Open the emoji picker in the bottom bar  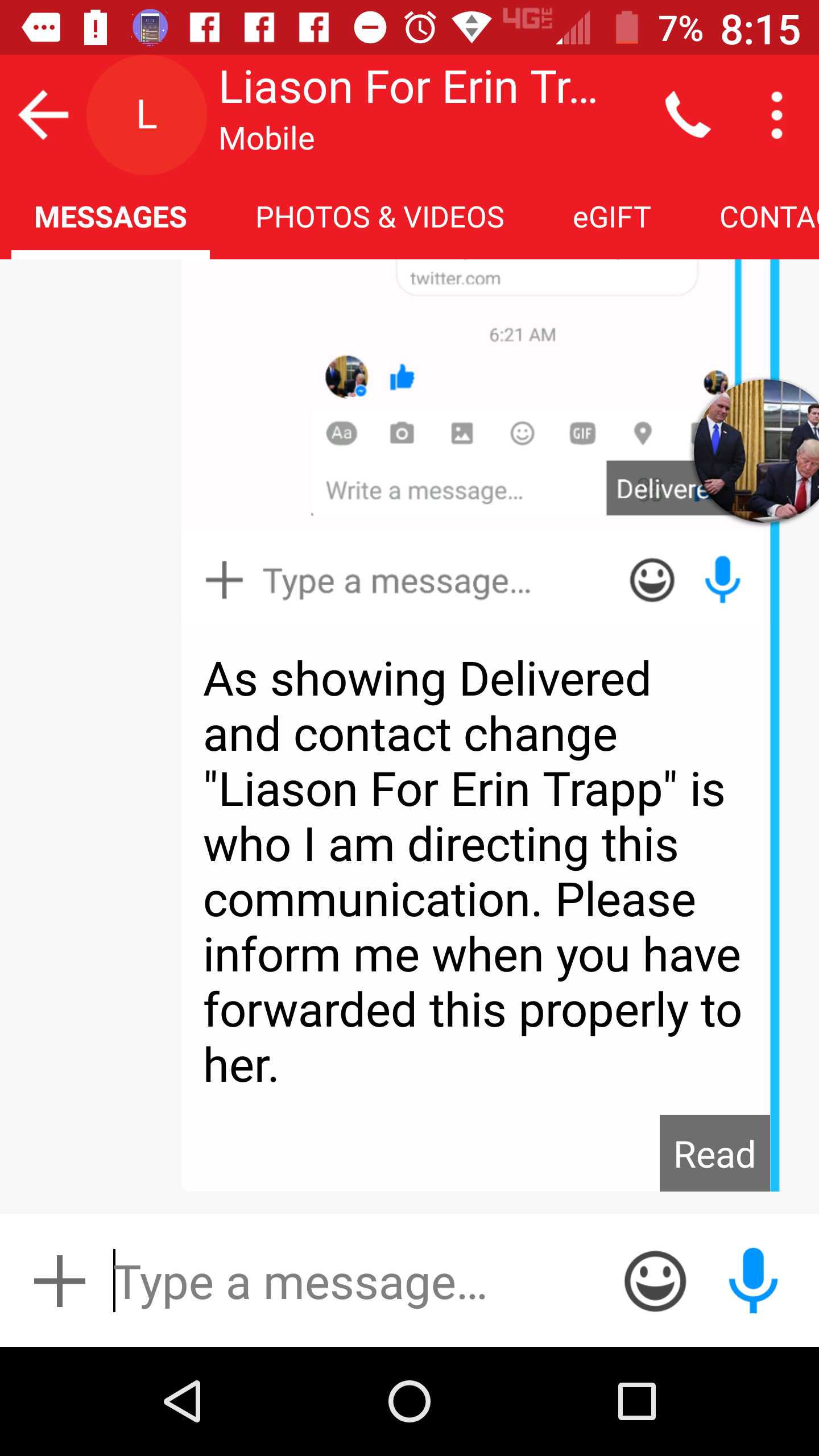coord(655,1281)
